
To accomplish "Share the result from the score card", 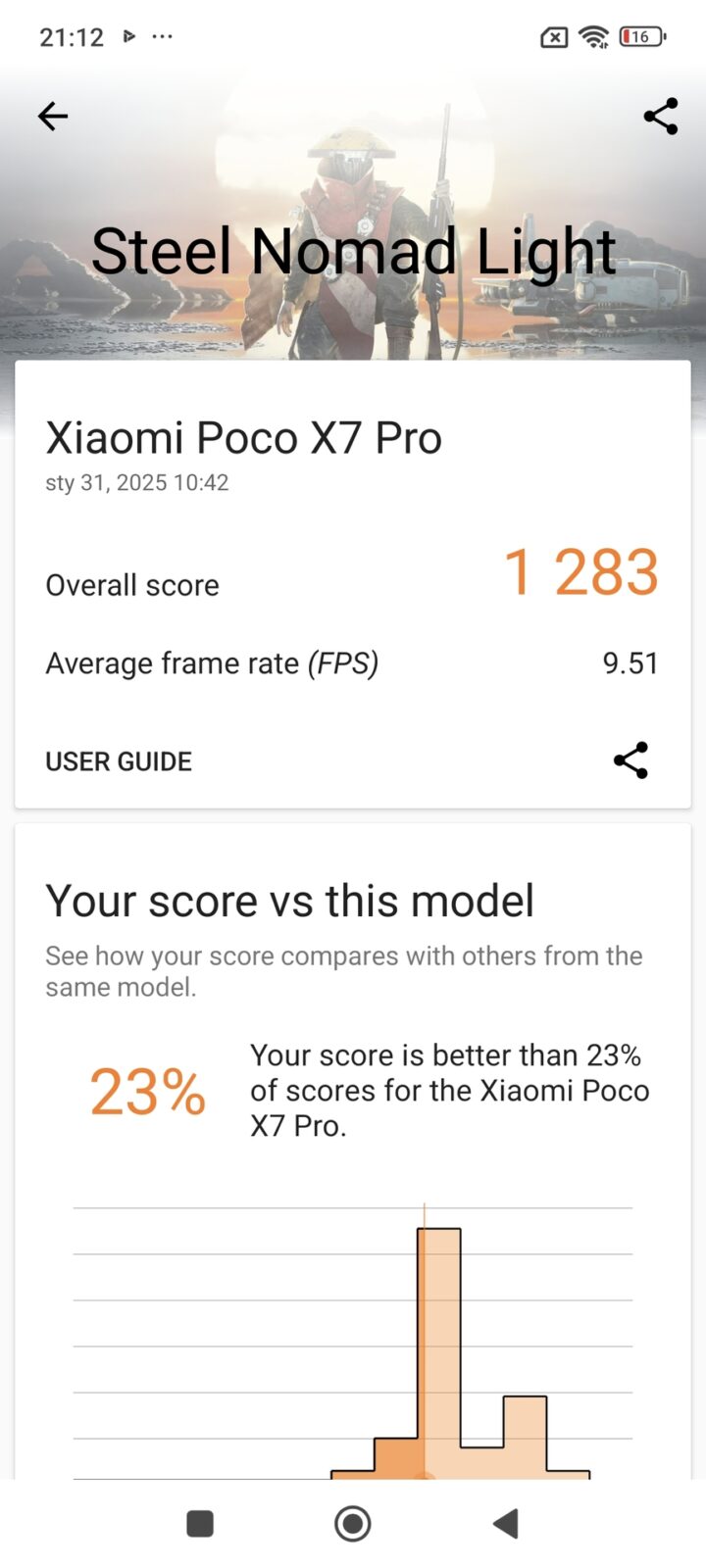I will pos(630,760).
